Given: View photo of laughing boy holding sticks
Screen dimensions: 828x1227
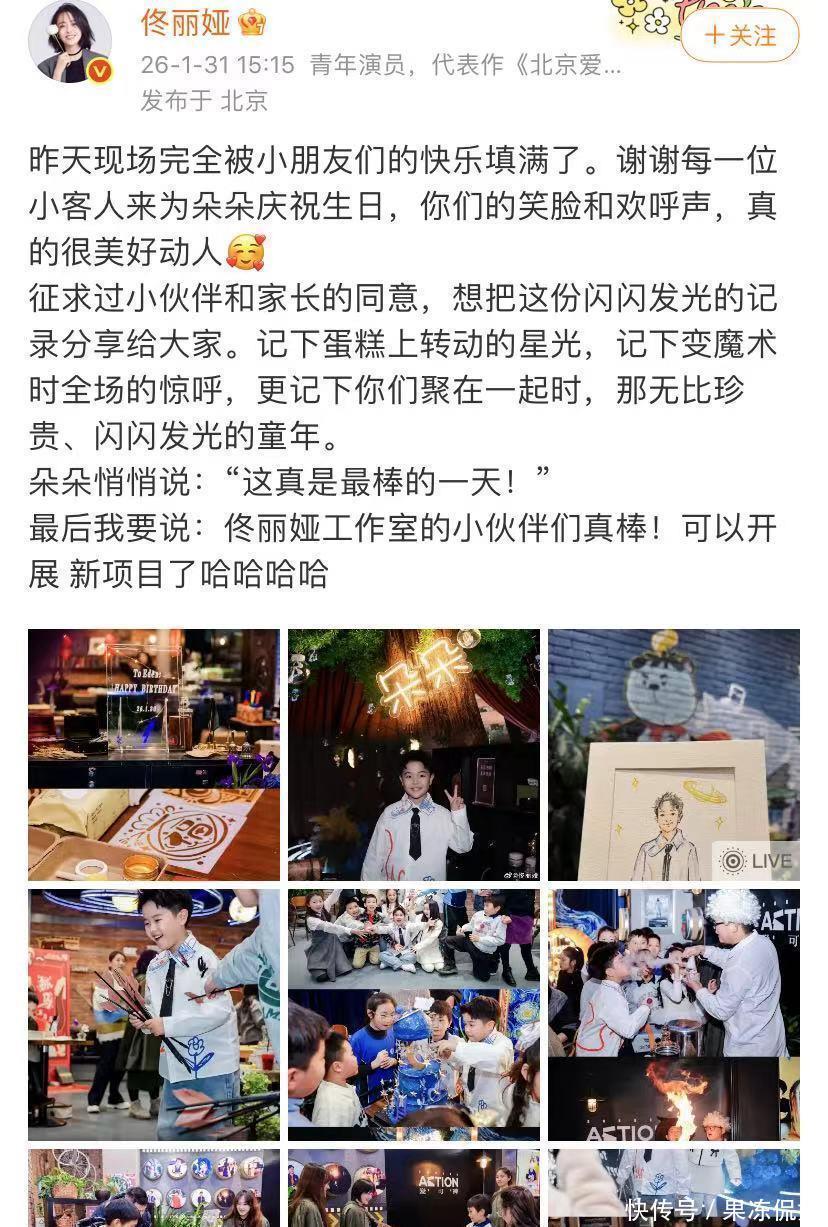Looking at the screenshot, I should pos(153,1014).
